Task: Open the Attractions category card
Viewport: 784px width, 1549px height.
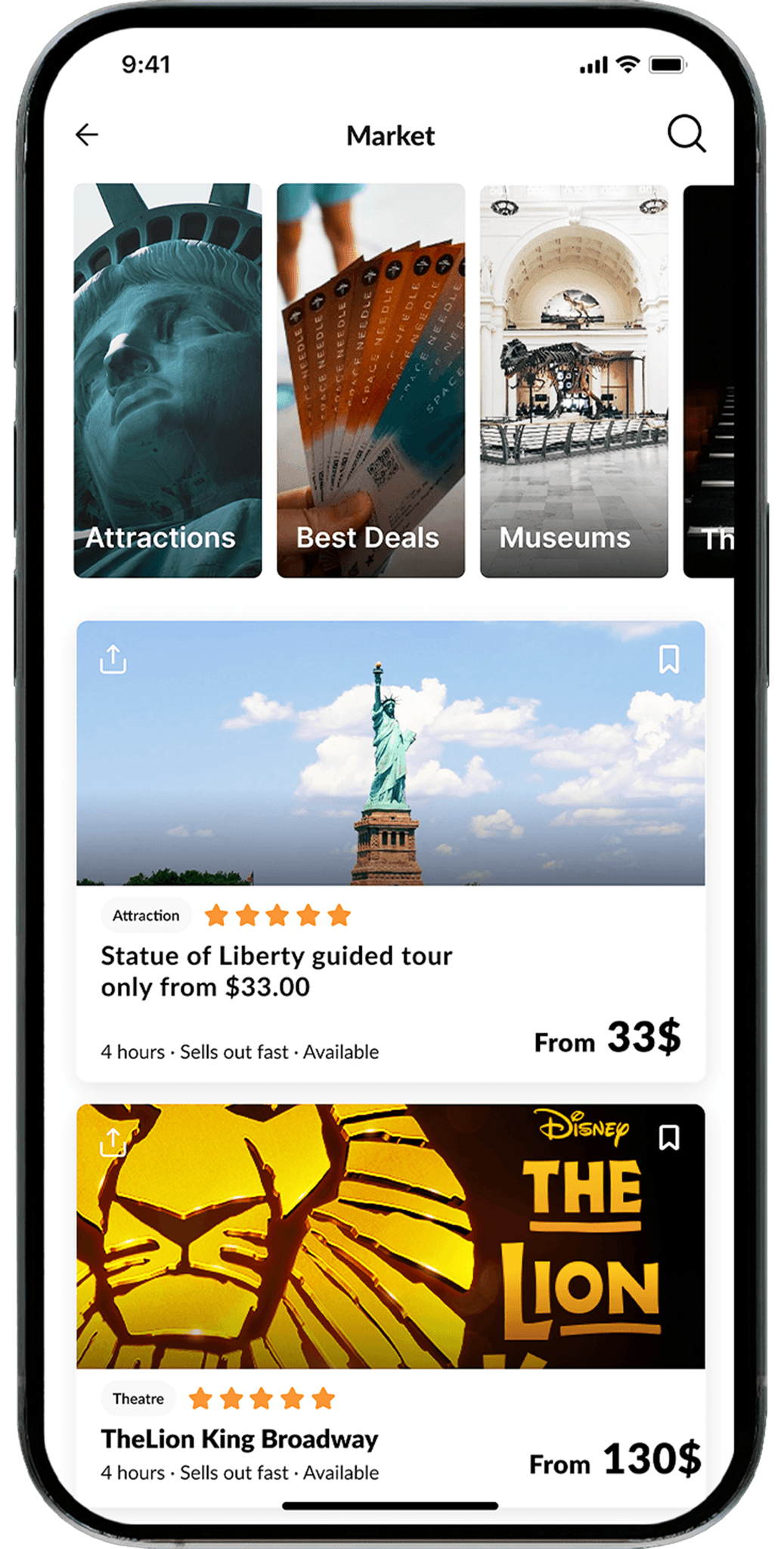Action: [167, 378]
